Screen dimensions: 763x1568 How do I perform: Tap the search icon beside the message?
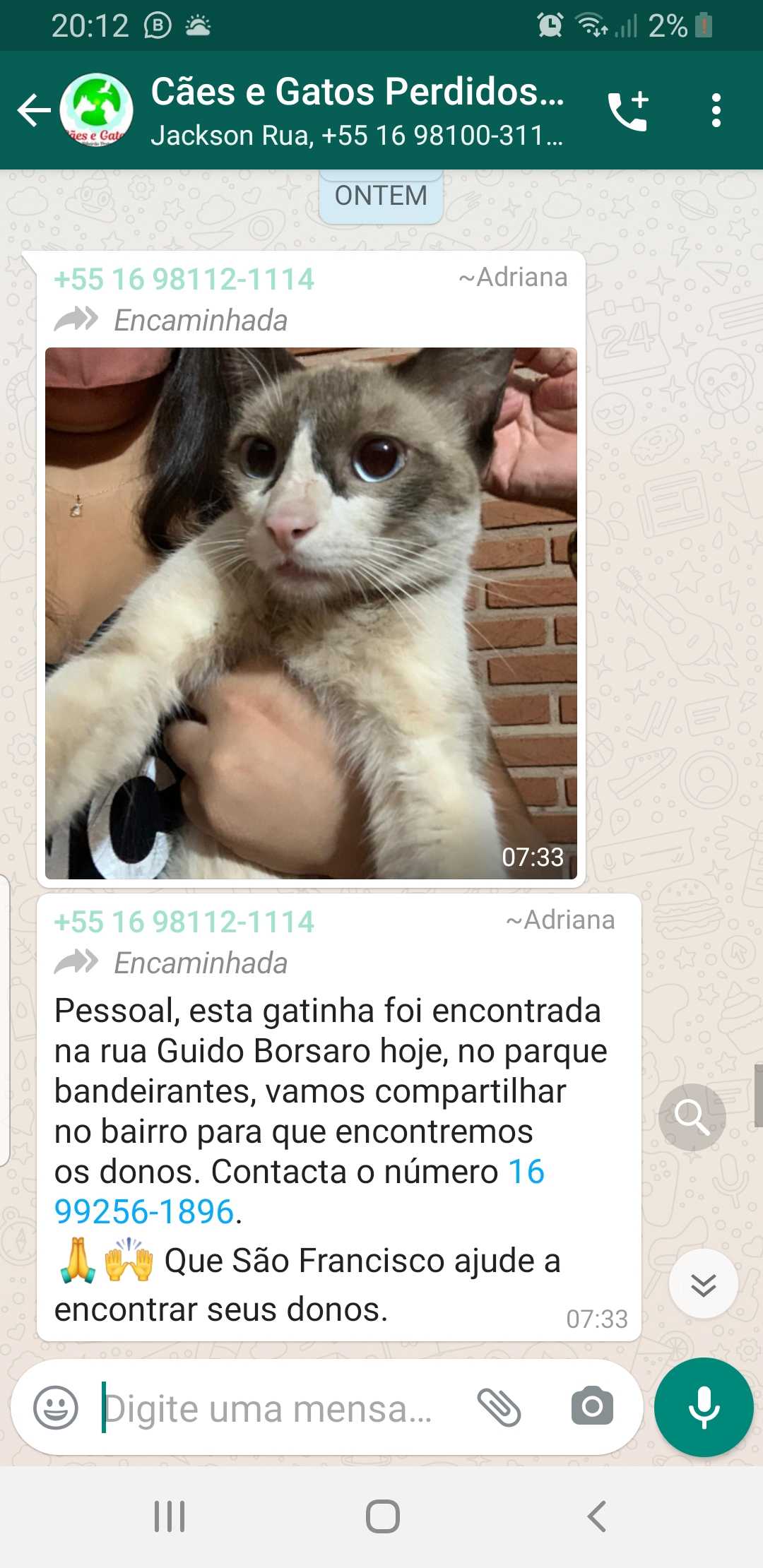point(692,1117)
